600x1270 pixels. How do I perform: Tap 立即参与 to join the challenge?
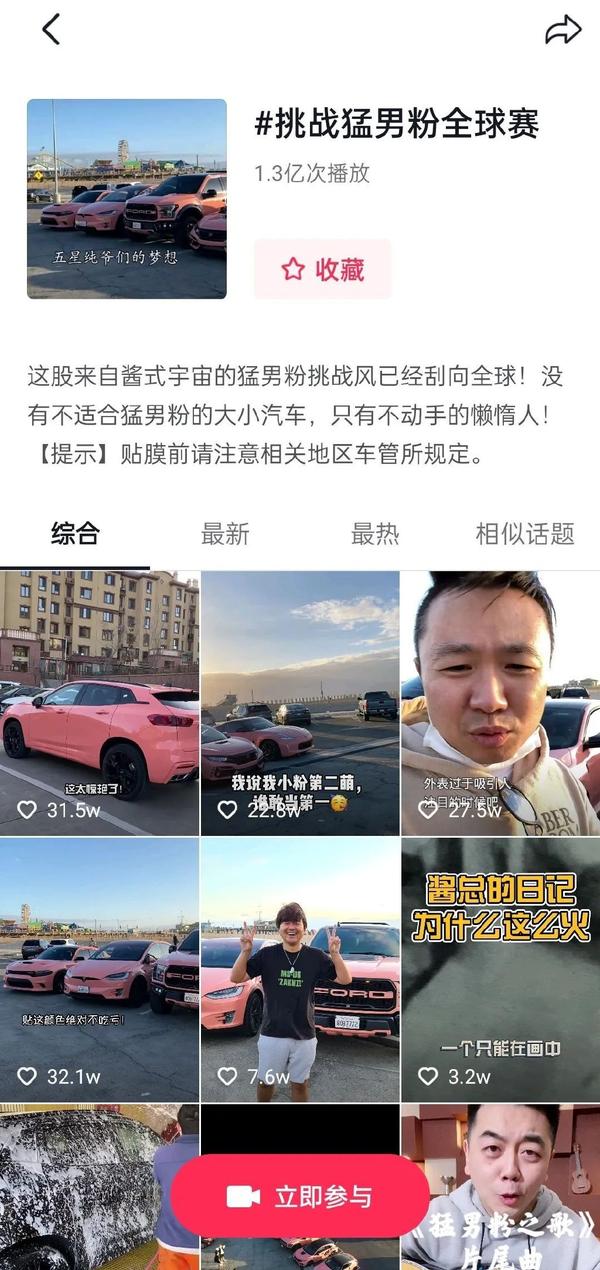[300, 1196]
